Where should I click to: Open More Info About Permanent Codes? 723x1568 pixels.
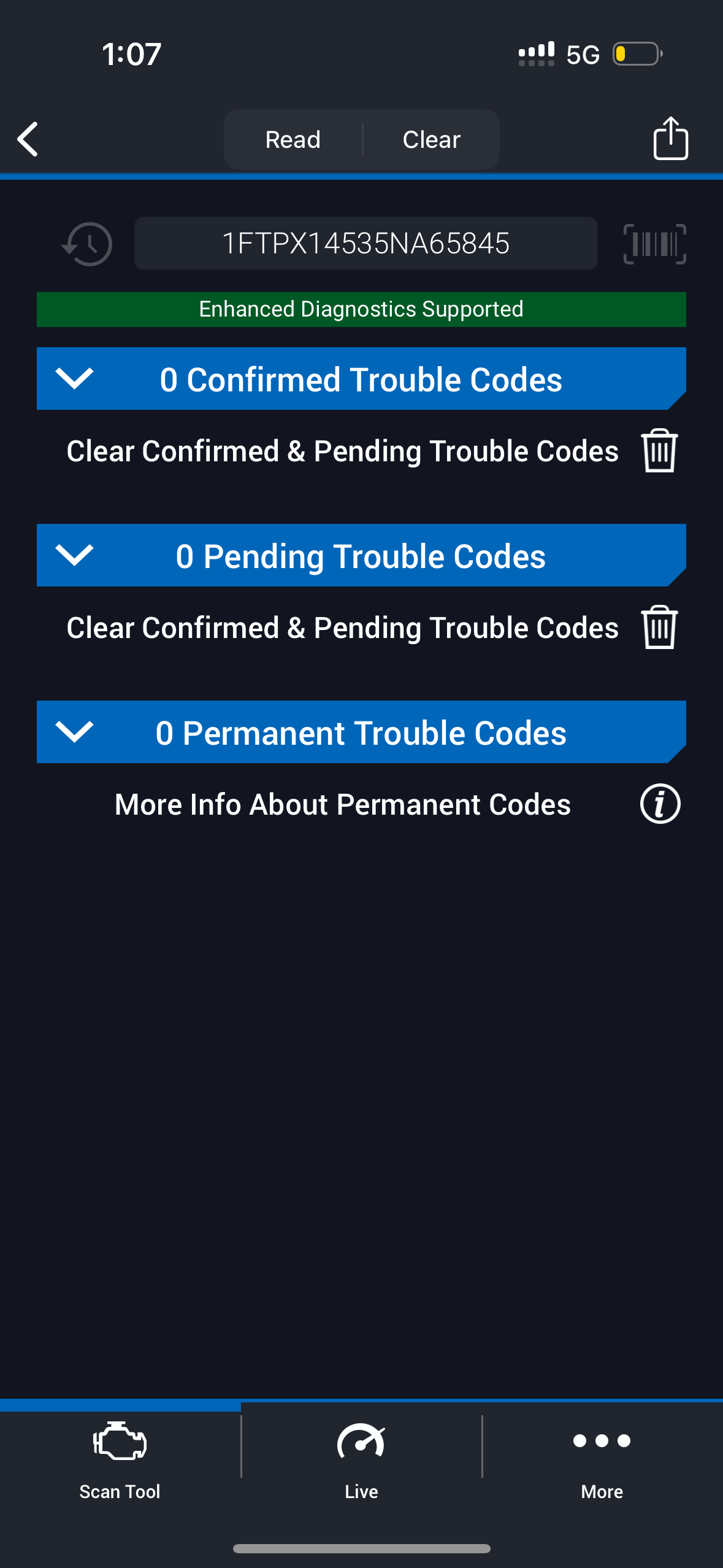click(660, 804)
